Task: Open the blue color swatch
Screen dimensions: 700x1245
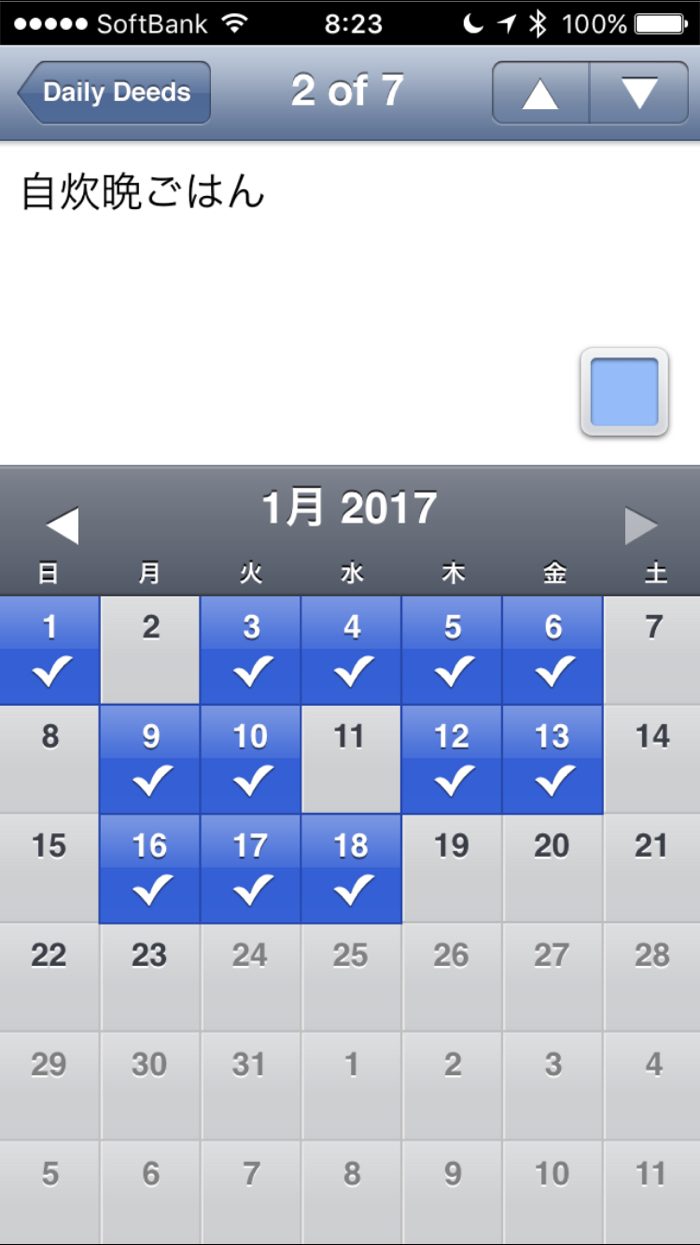Action: 624,392
